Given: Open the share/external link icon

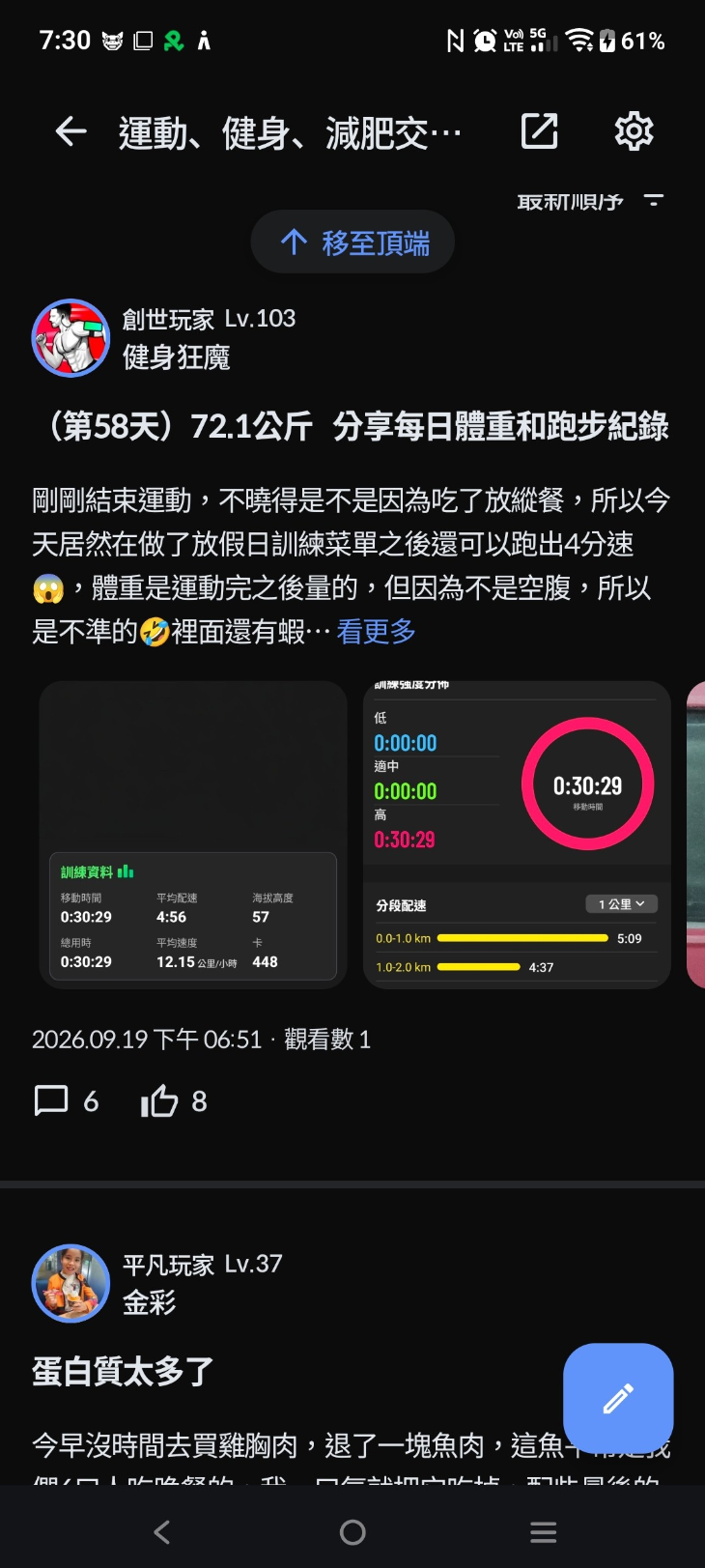Looking at the screenshot, I should (x=539, y=131).
